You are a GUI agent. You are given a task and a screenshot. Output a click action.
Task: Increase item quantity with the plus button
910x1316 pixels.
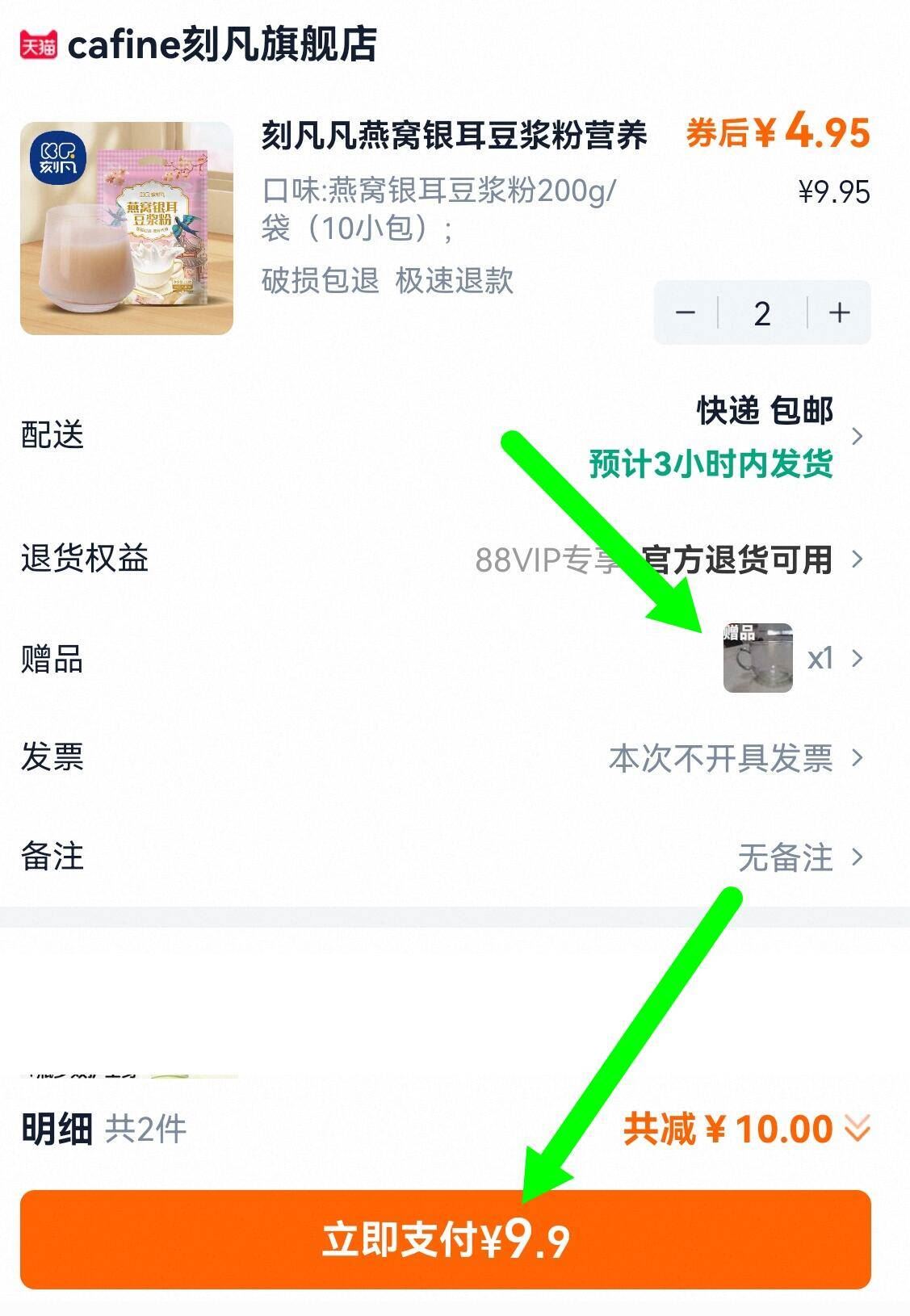840,312
